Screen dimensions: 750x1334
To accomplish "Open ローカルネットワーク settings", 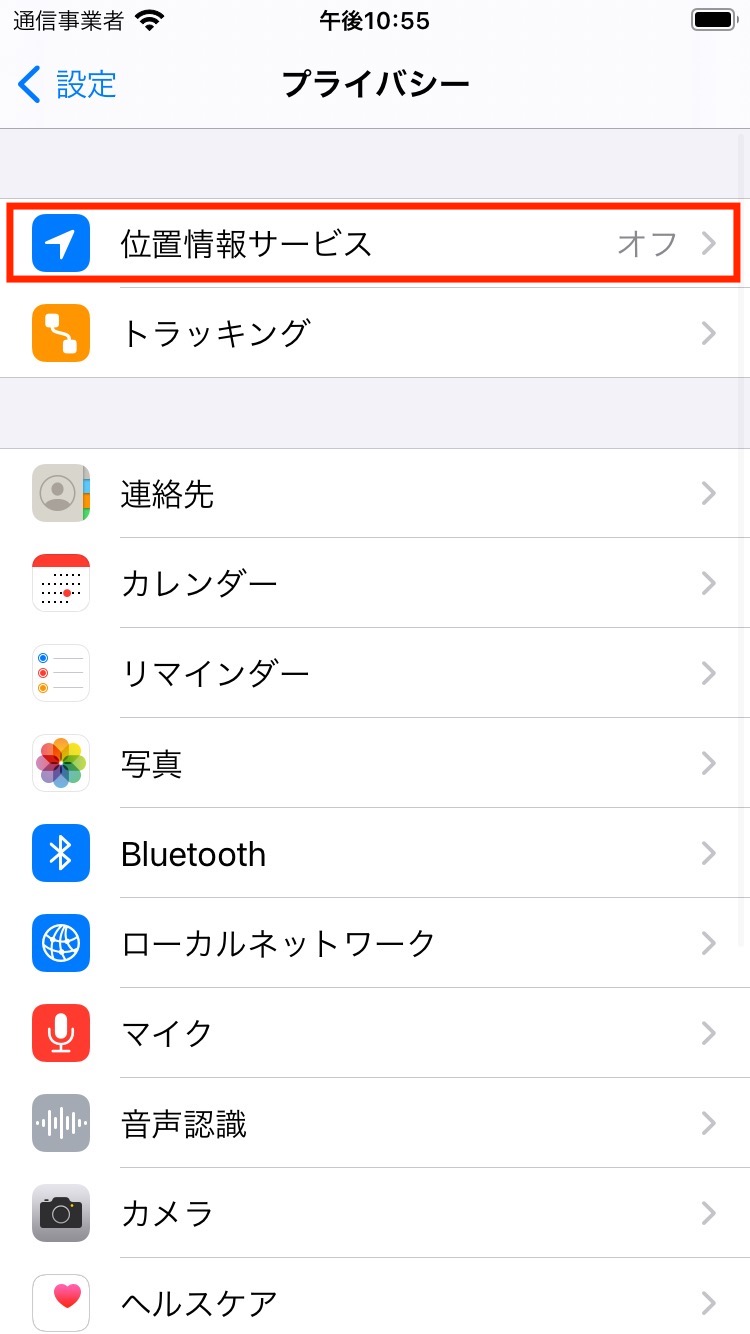I will click(374, 943).
